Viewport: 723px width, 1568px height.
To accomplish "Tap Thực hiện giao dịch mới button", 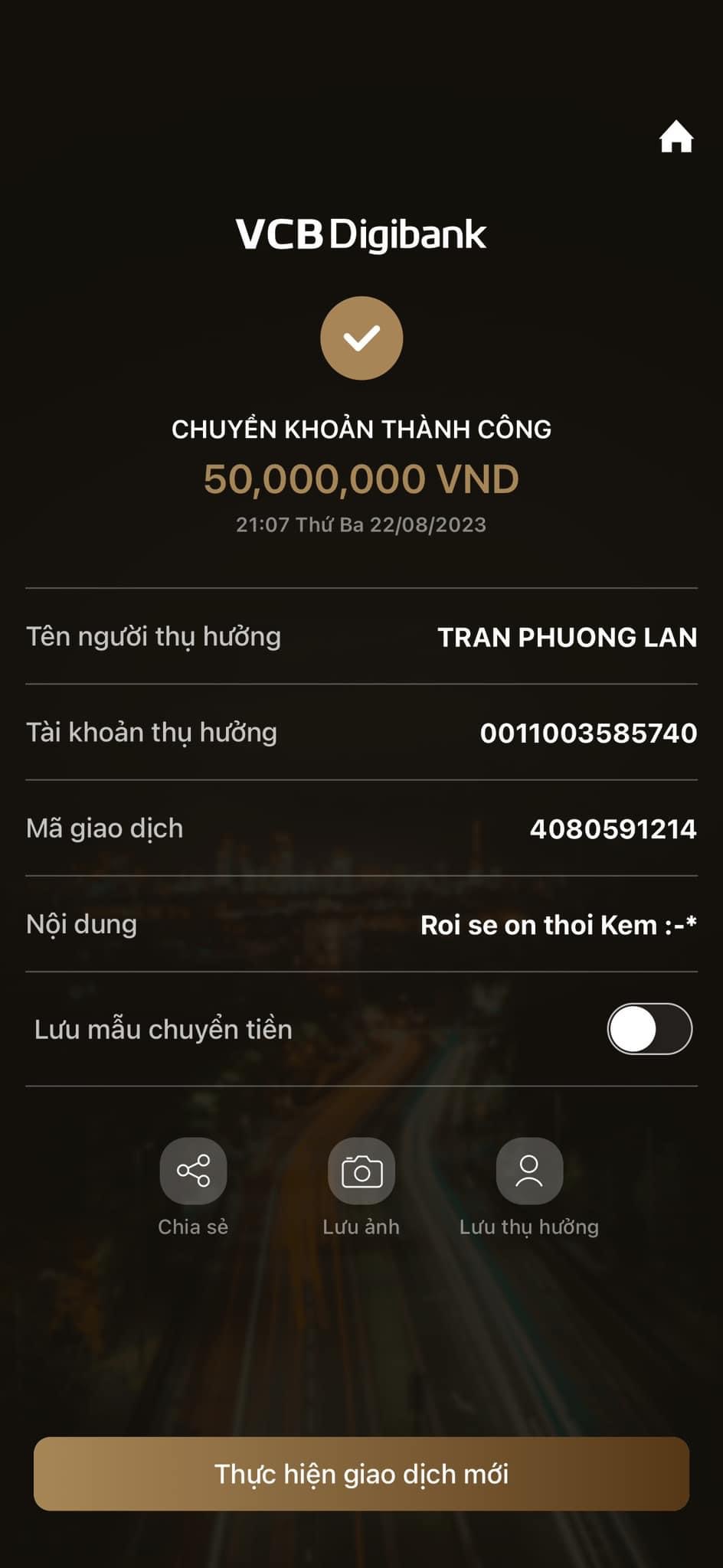I will [361, 1474].
